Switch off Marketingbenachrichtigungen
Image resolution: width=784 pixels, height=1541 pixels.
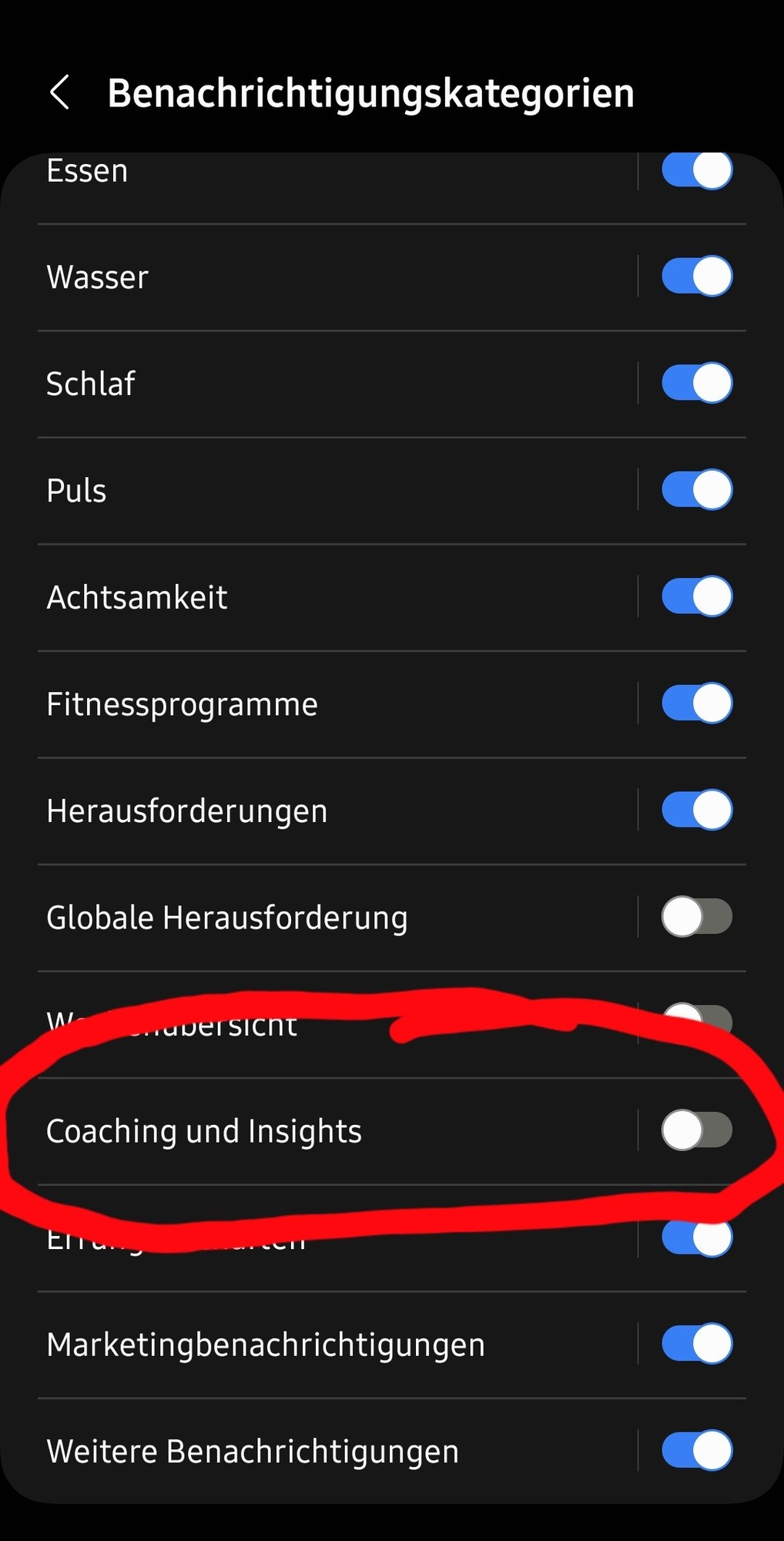(x=696, y=1344)
